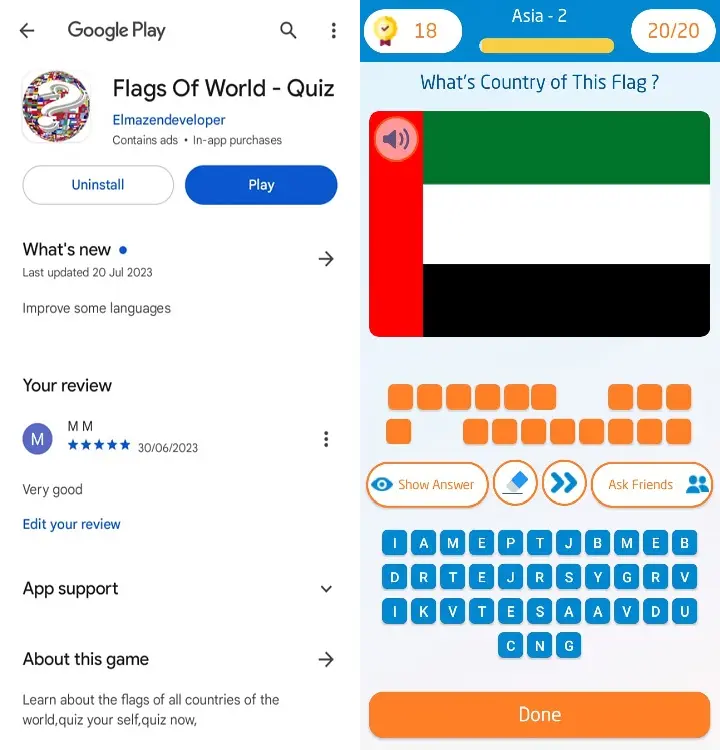
Task: Tap the Play button
Action: pos(261,185)
